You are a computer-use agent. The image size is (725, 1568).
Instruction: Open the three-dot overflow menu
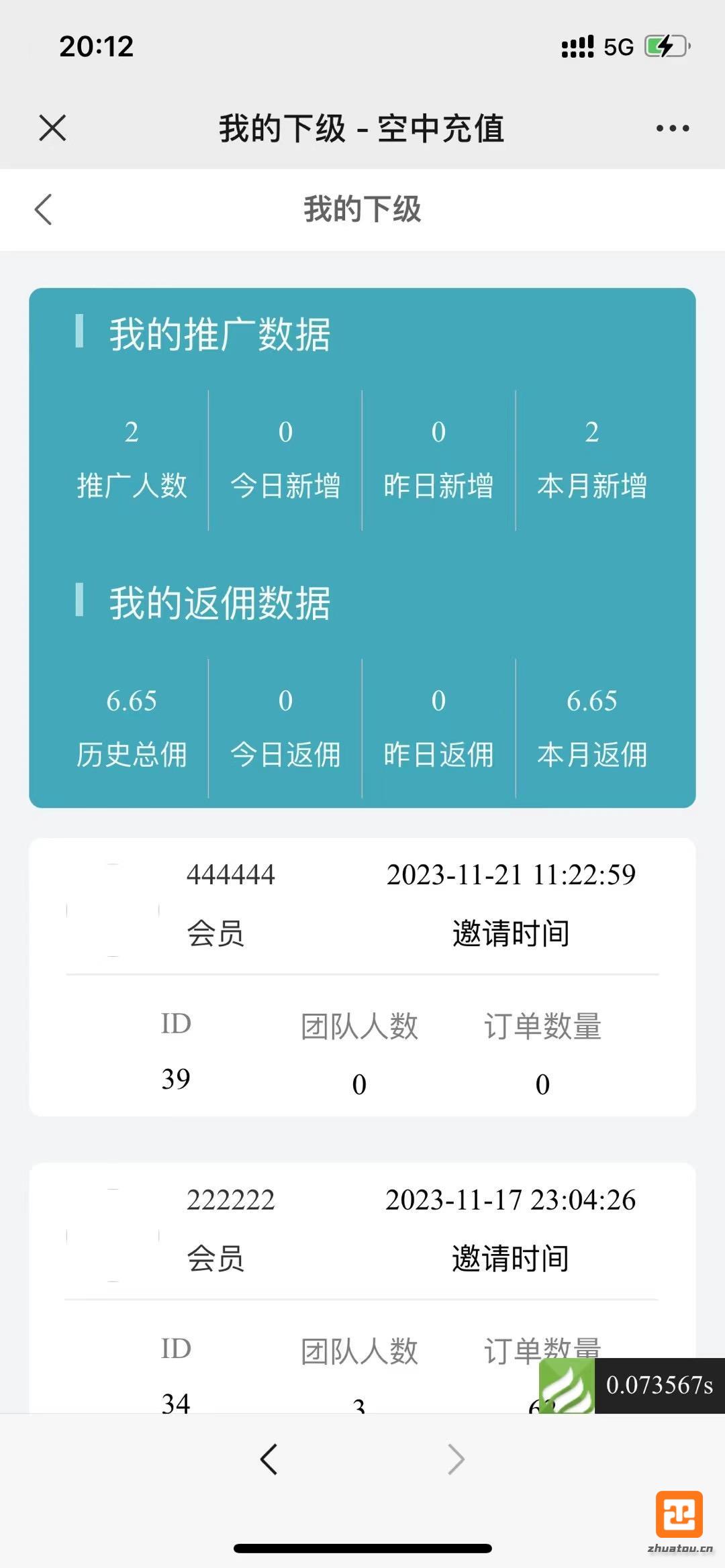(x=672, y=128)
